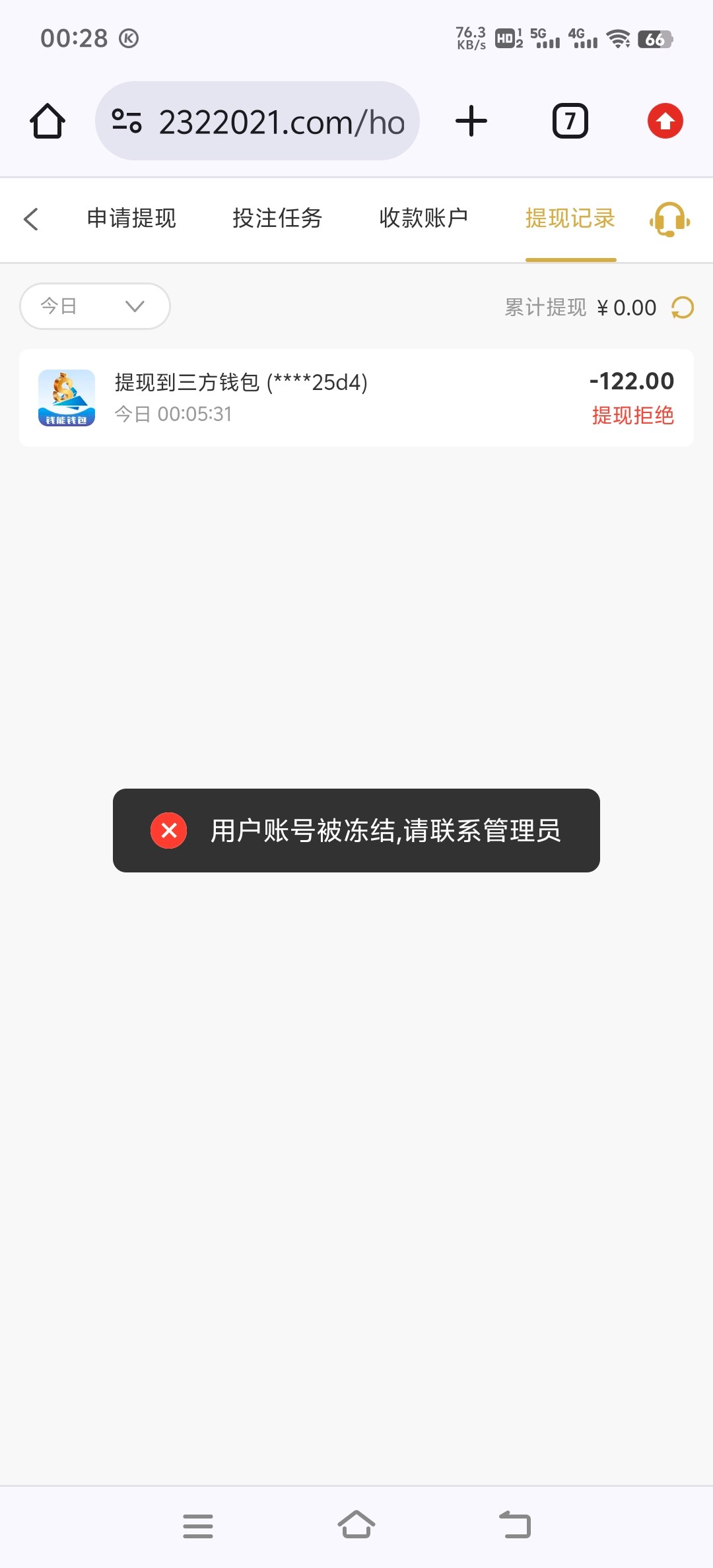Contact customer service via headset icon
This screenshot has width=713, height=1568.
(x=669, y=219)
